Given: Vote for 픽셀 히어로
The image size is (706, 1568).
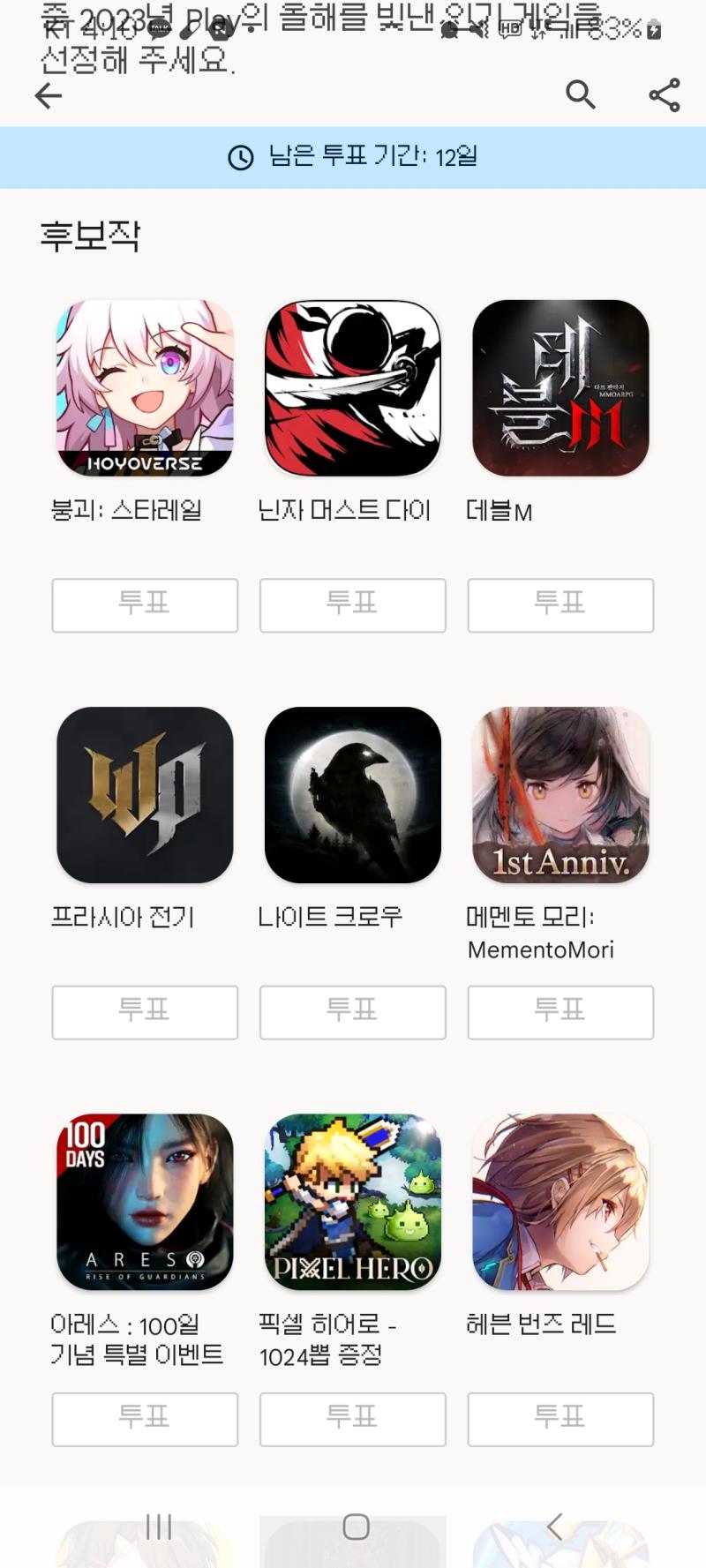Looking at the screenshot, I should tap(353, 1419).
